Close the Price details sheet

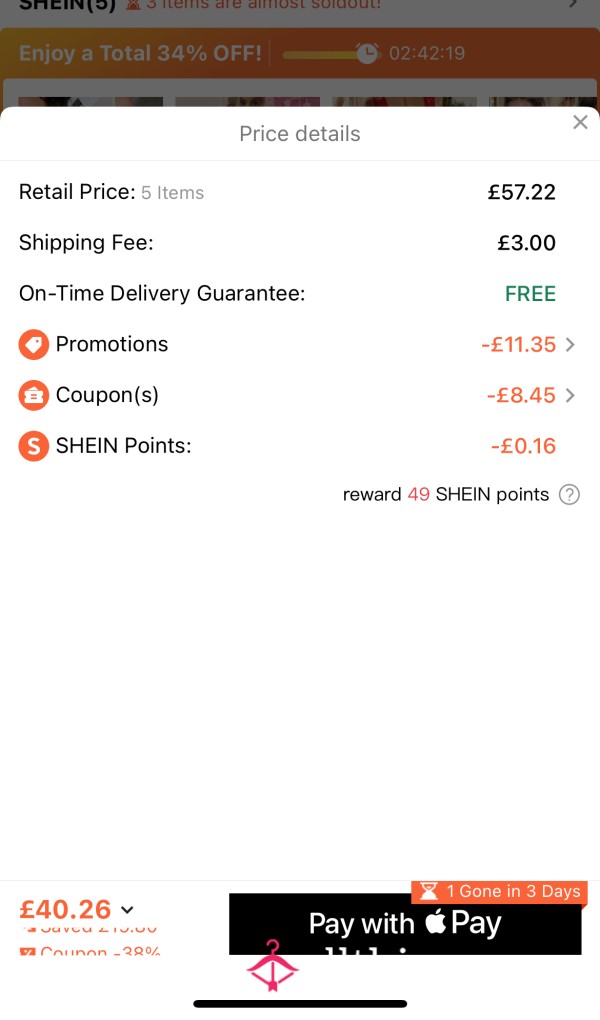coord(580,122)
